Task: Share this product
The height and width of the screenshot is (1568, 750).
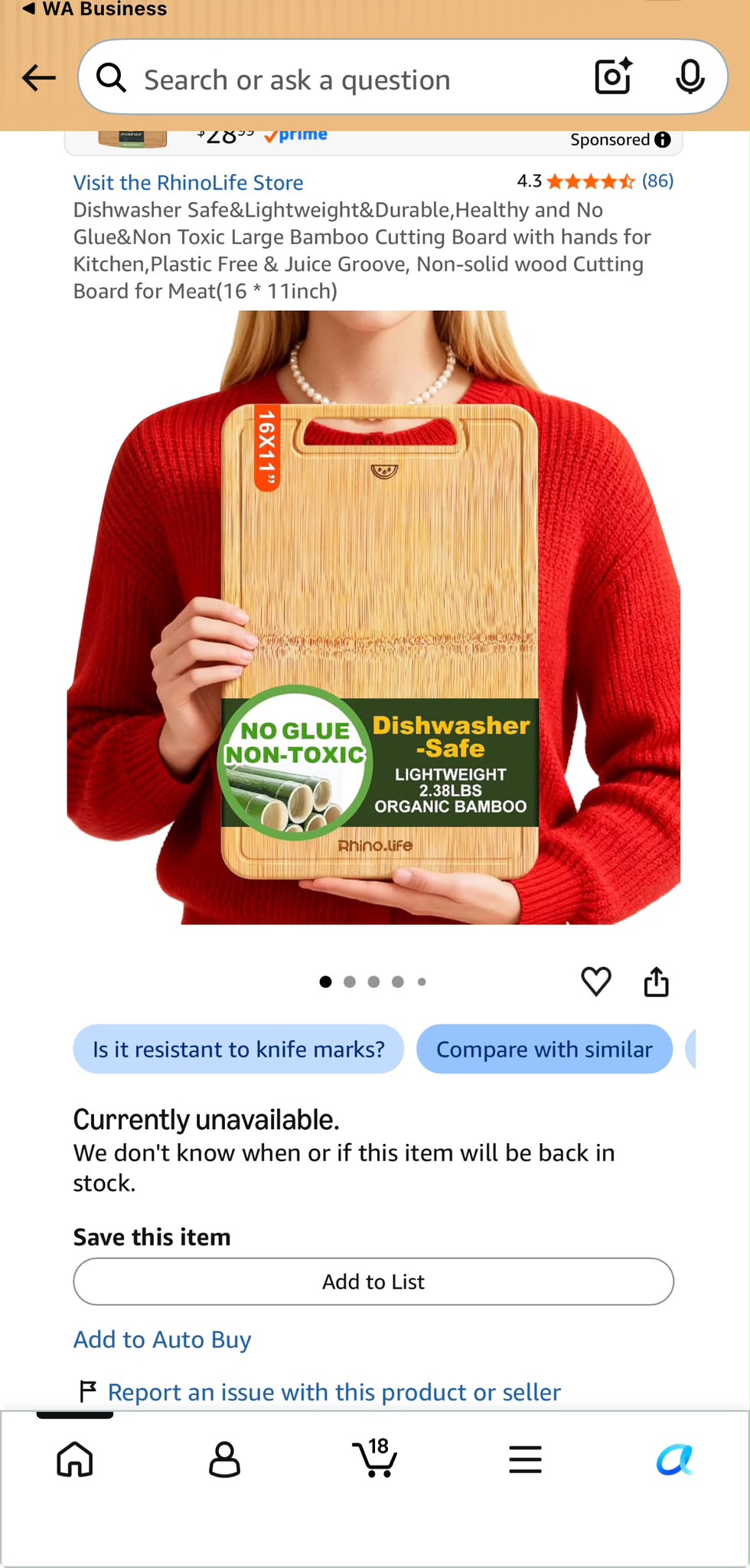Action: pyautogui.click(x=656, y=982)
